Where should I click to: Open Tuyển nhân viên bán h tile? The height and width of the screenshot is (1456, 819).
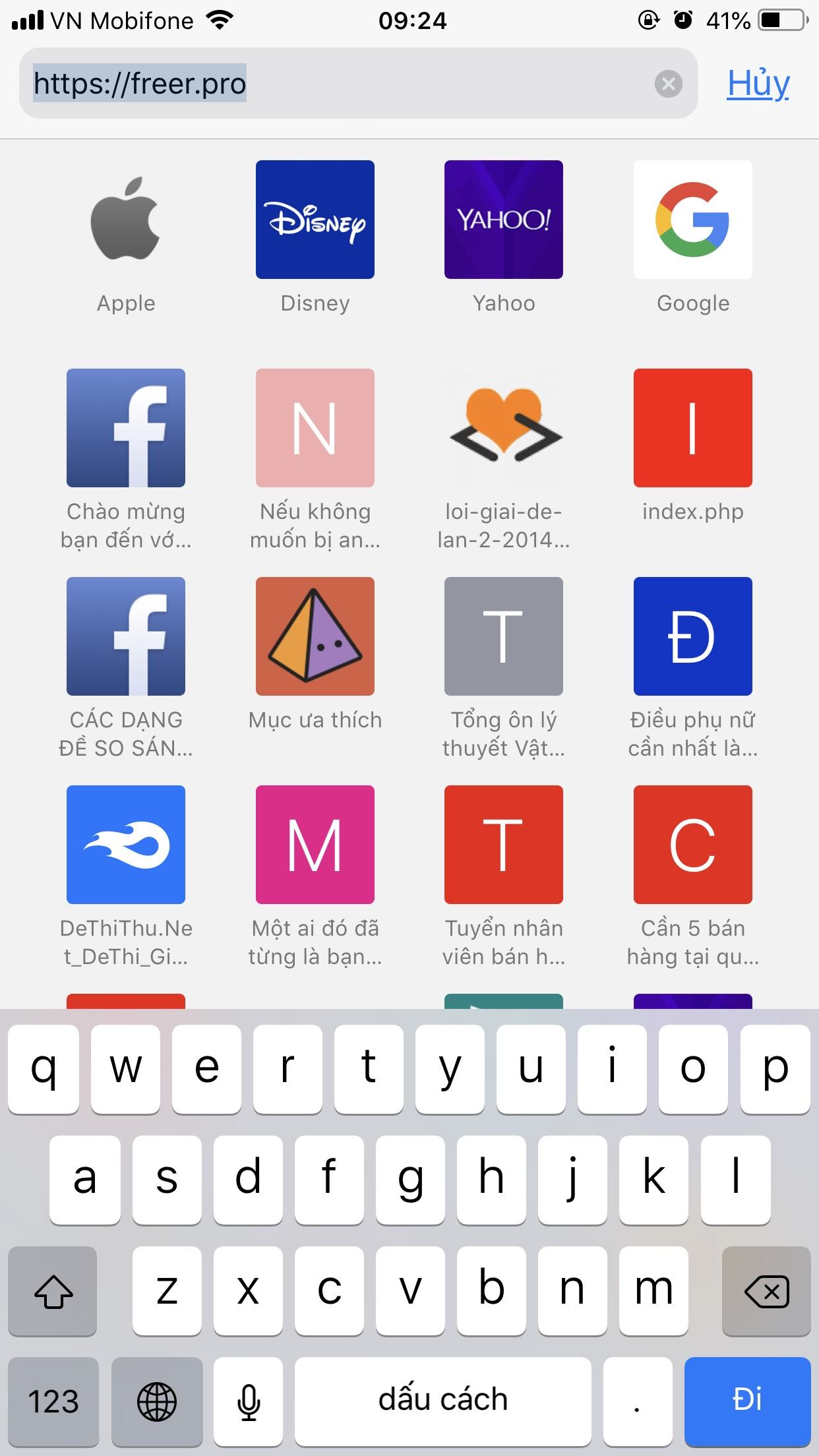point(504,876)
